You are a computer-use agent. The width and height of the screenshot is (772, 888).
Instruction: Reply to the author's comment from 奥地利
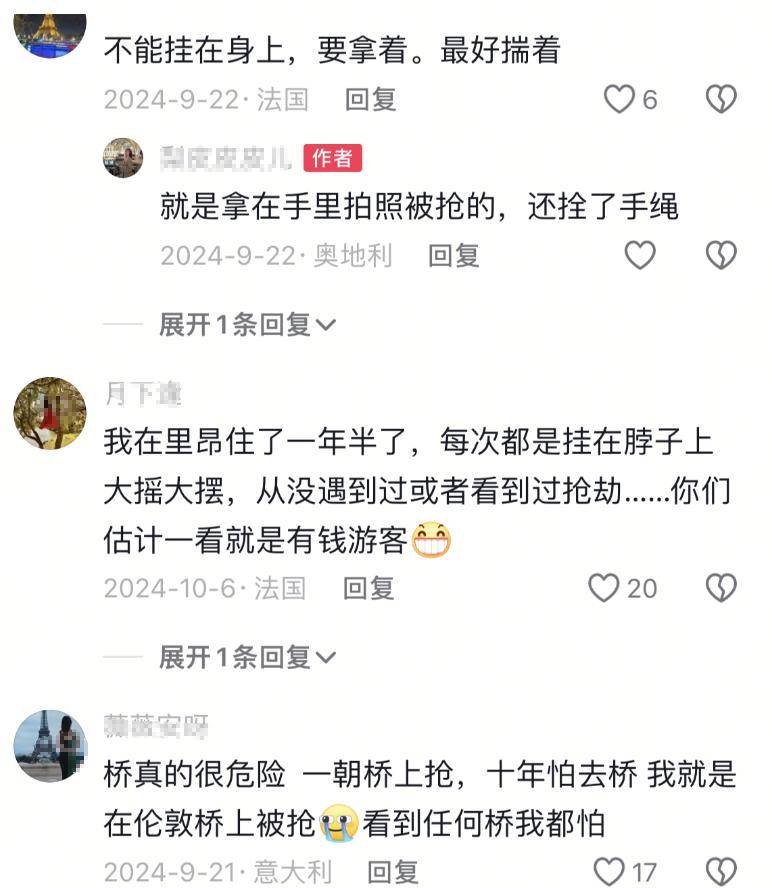click(454, 256)
